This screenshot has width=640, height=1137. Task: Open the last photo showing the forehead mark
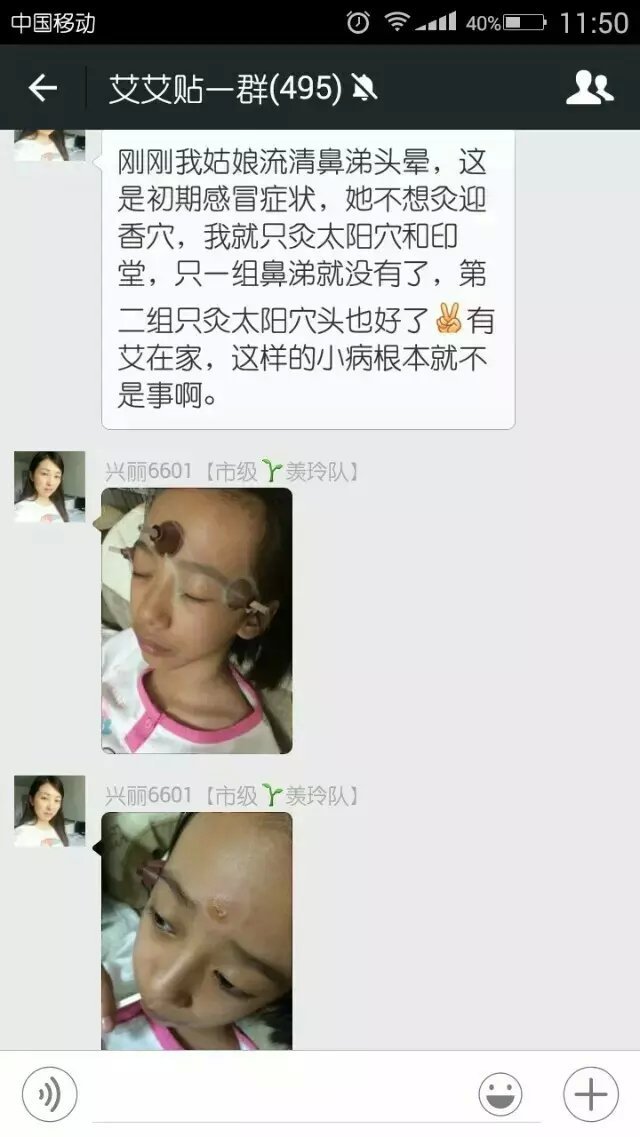tap(197, 930)
